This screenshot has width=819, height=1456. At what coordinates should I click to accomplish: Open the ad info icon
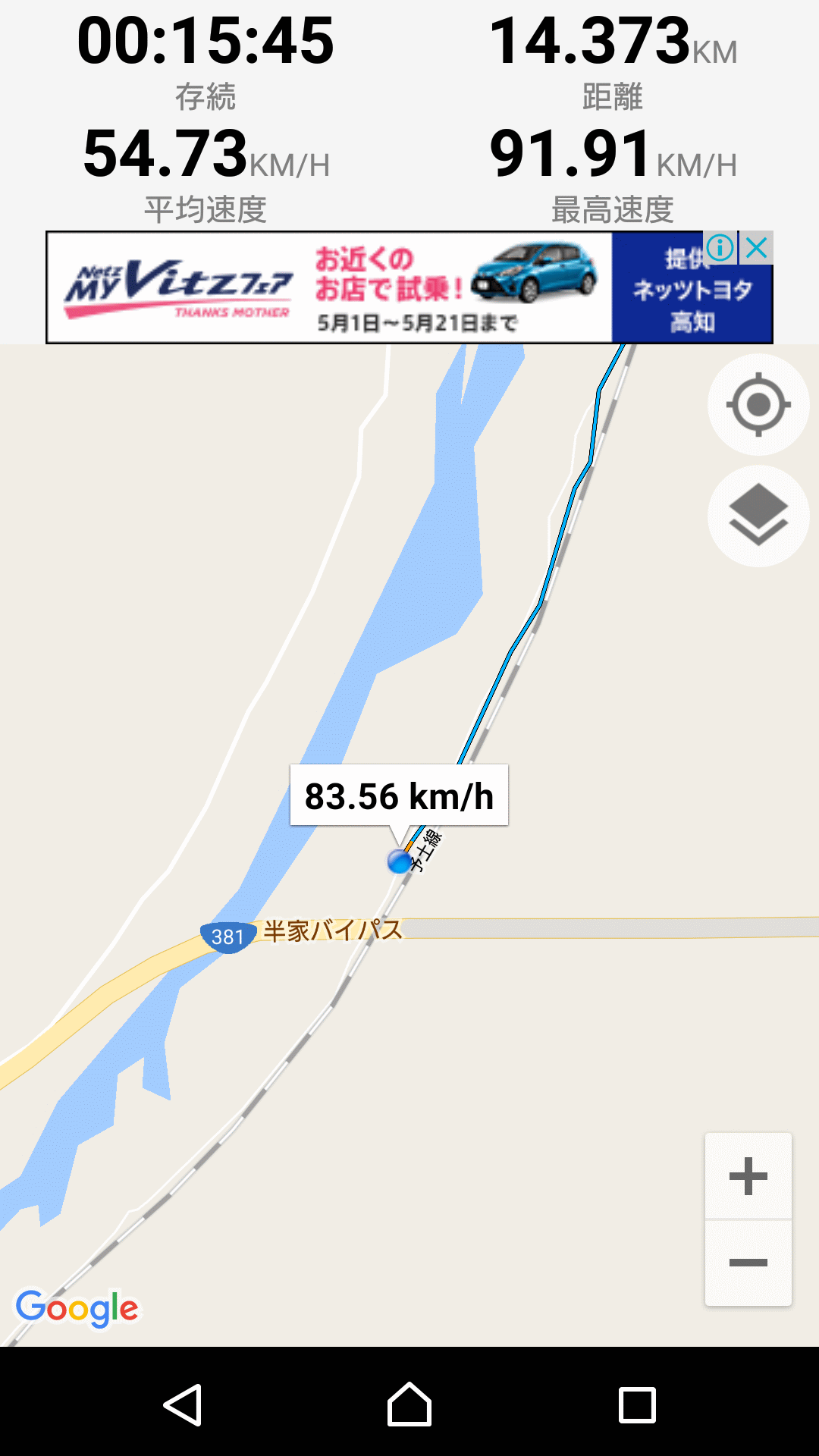(720, 247)
